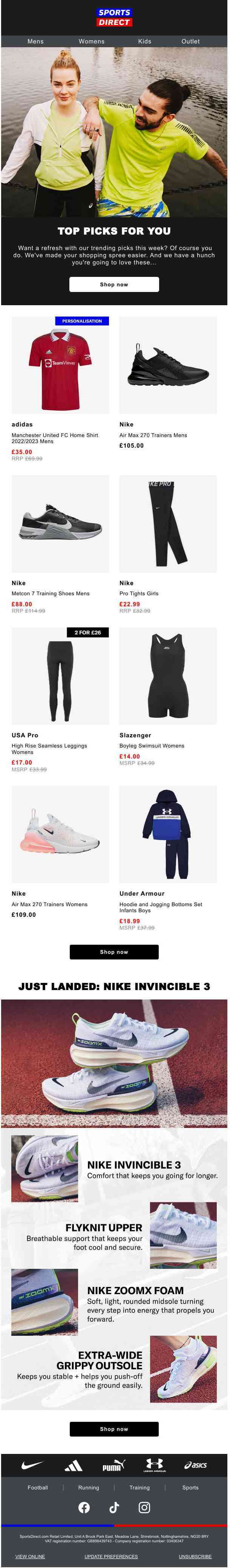
Task: Visit the TikTok profile icon
Action: point(114,1507)
